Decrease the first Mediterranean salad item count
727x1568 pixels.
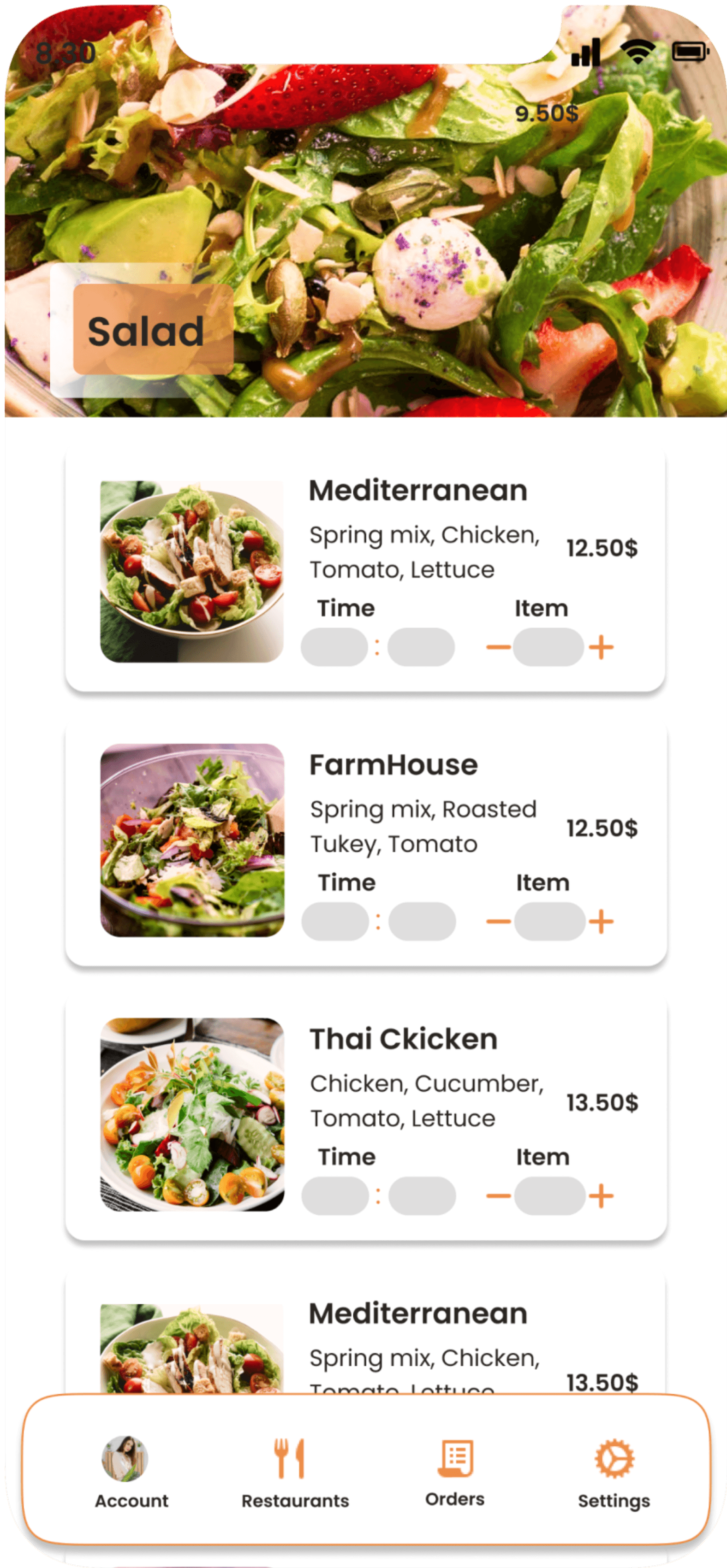(498, 647)
